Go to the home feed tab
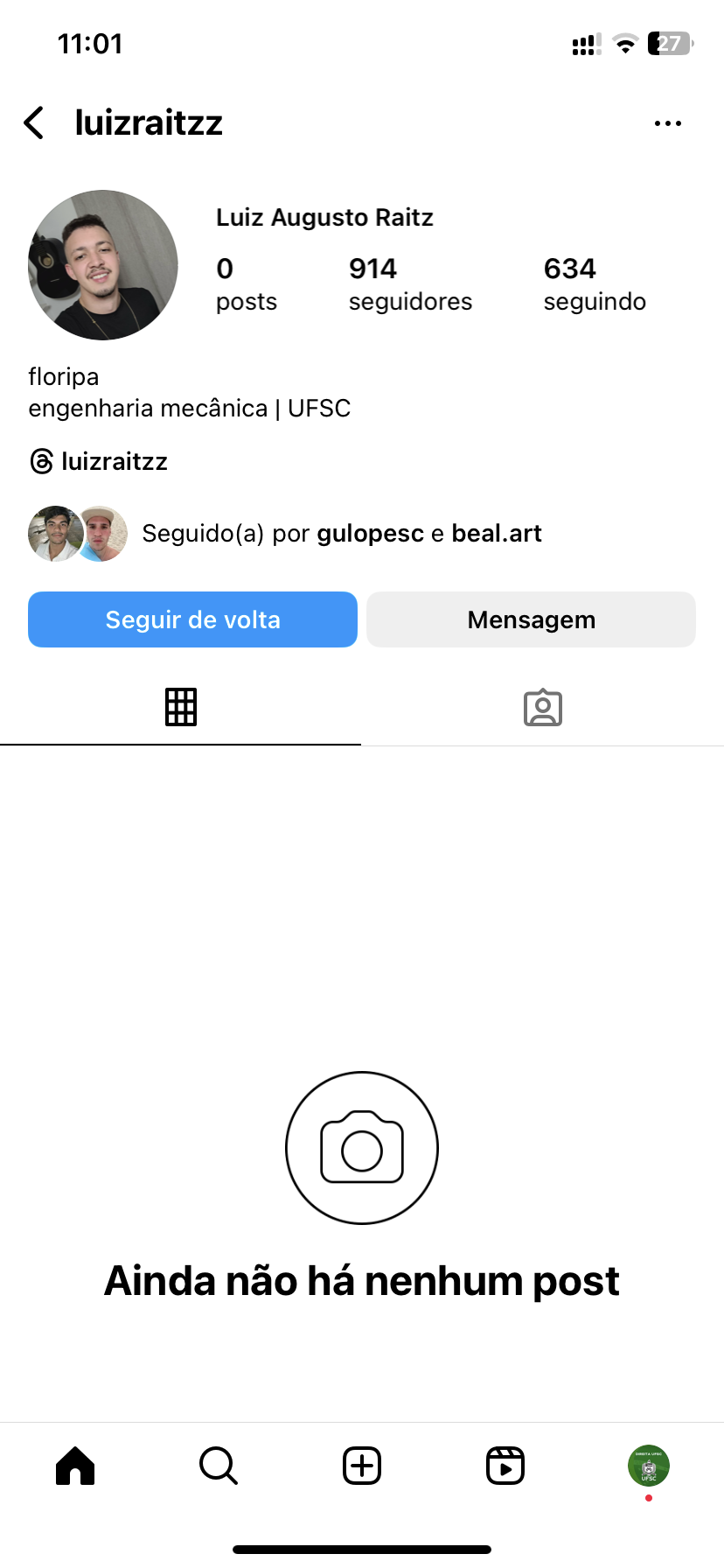Screen dimensions: 724x1568 pyautogui.click(x=75, y=1466)
